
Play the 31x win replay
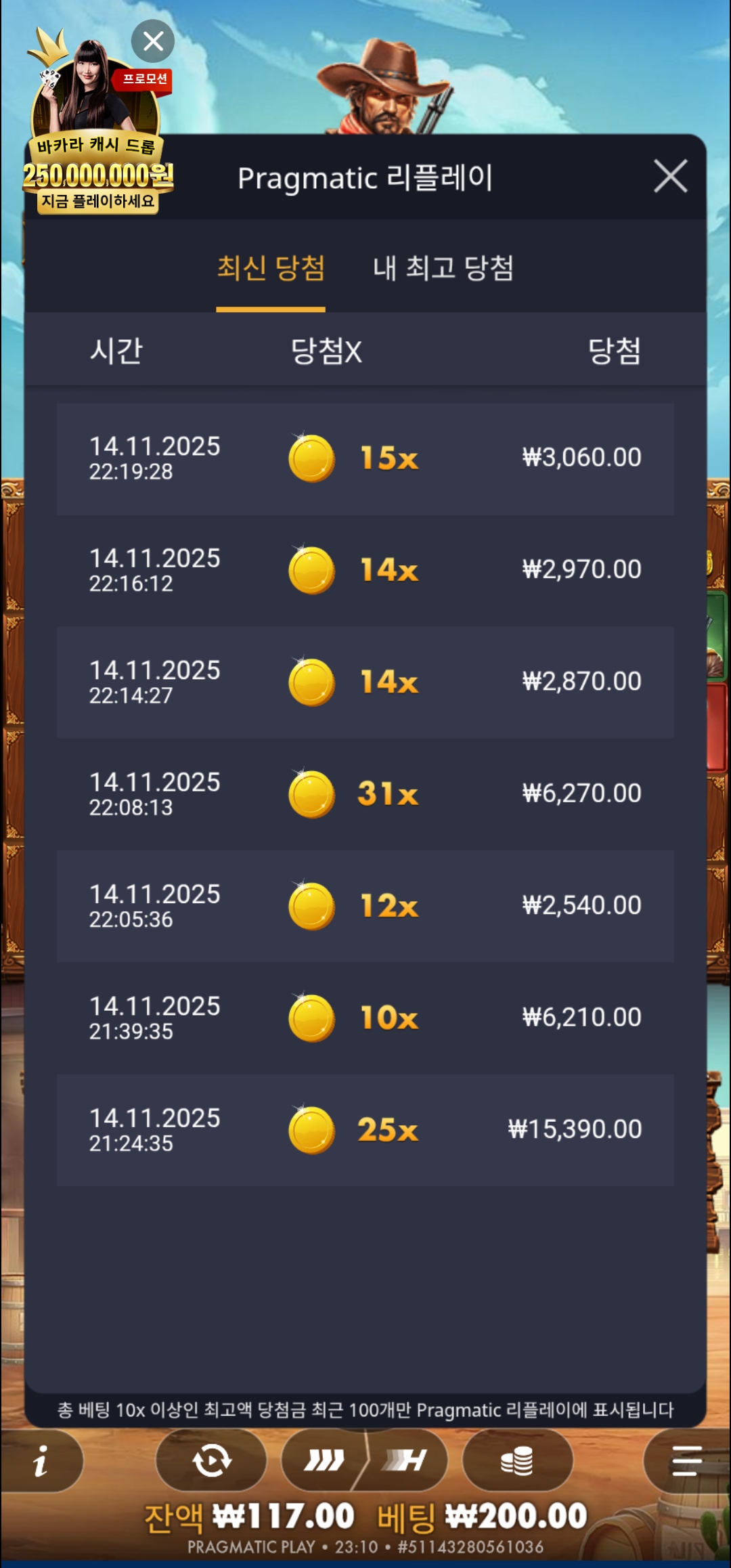tap(365, 793)
